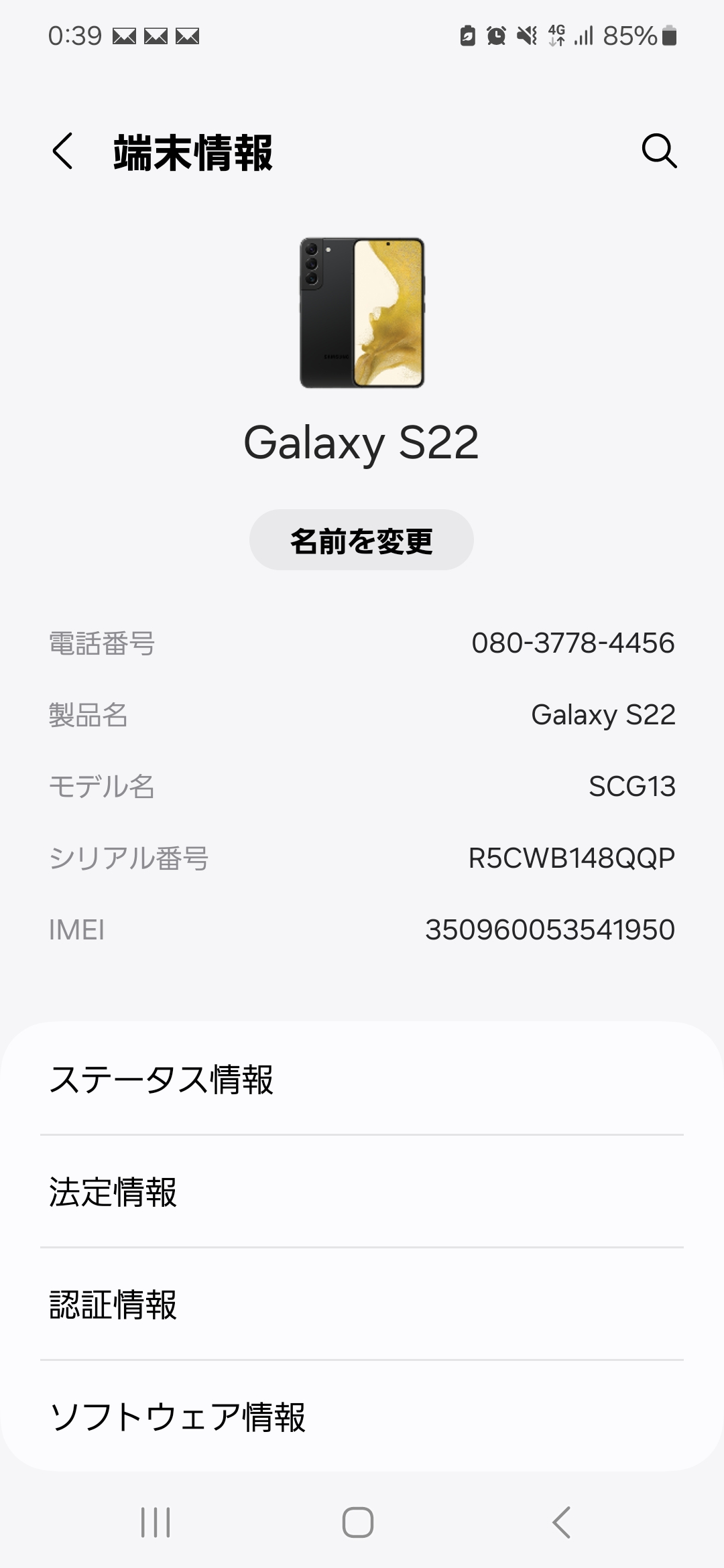Open ステータス情報
This screenshot has width=724, height=1568.
362,1079
